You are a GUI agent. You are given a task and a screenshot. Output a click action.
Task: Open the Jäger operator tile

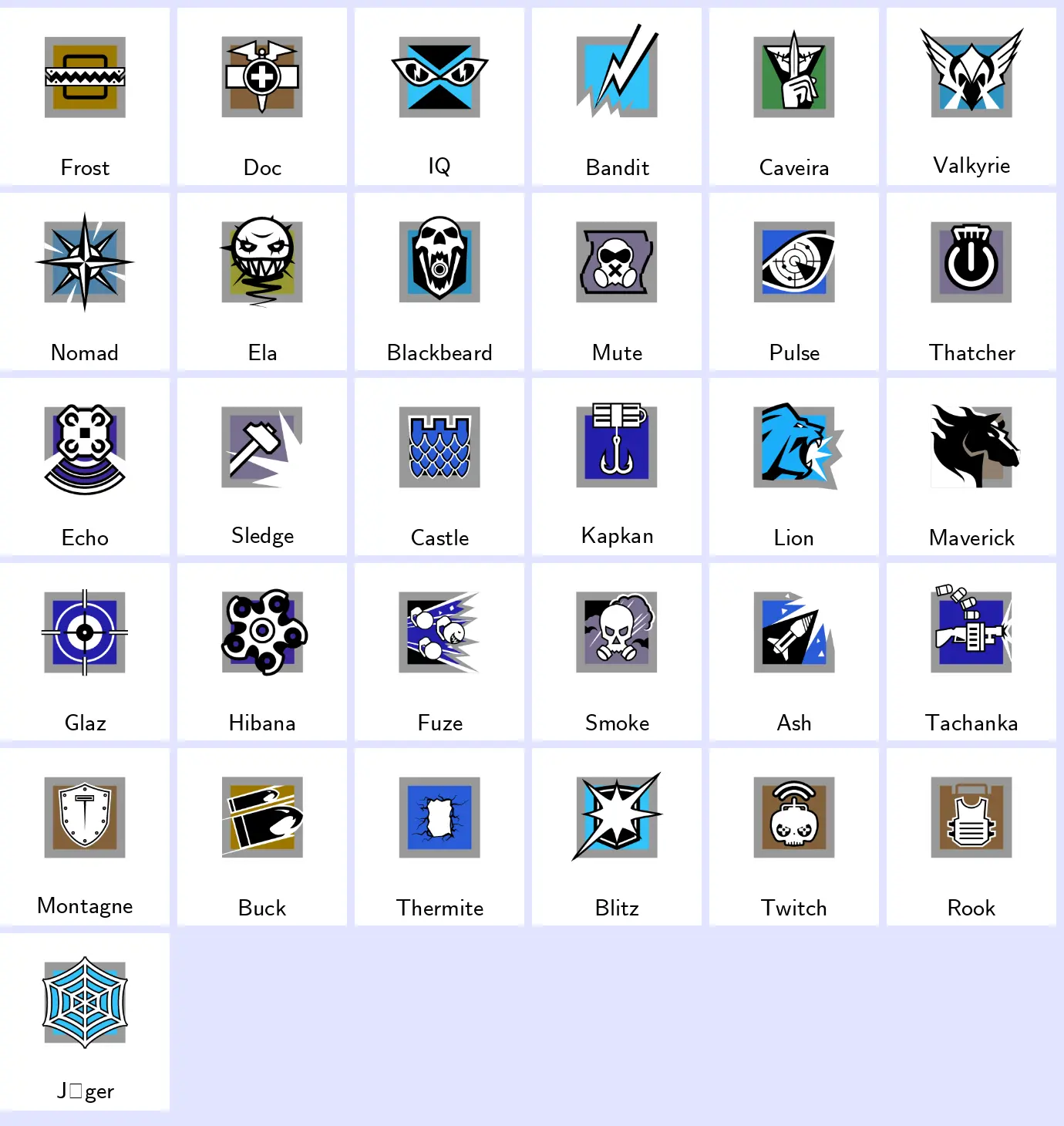[85, 1022]
